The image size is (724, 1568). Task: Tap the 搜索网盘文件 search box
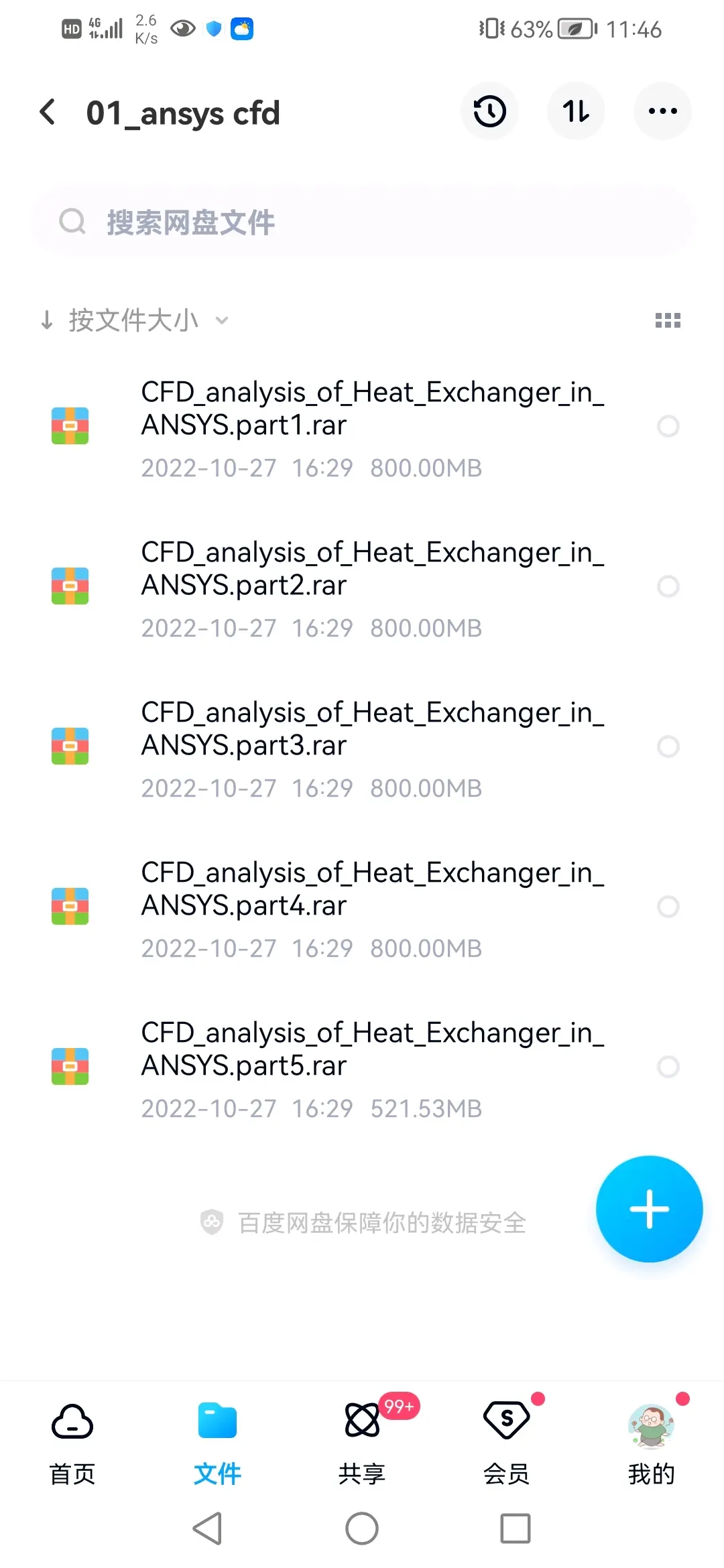coord(362,222)
